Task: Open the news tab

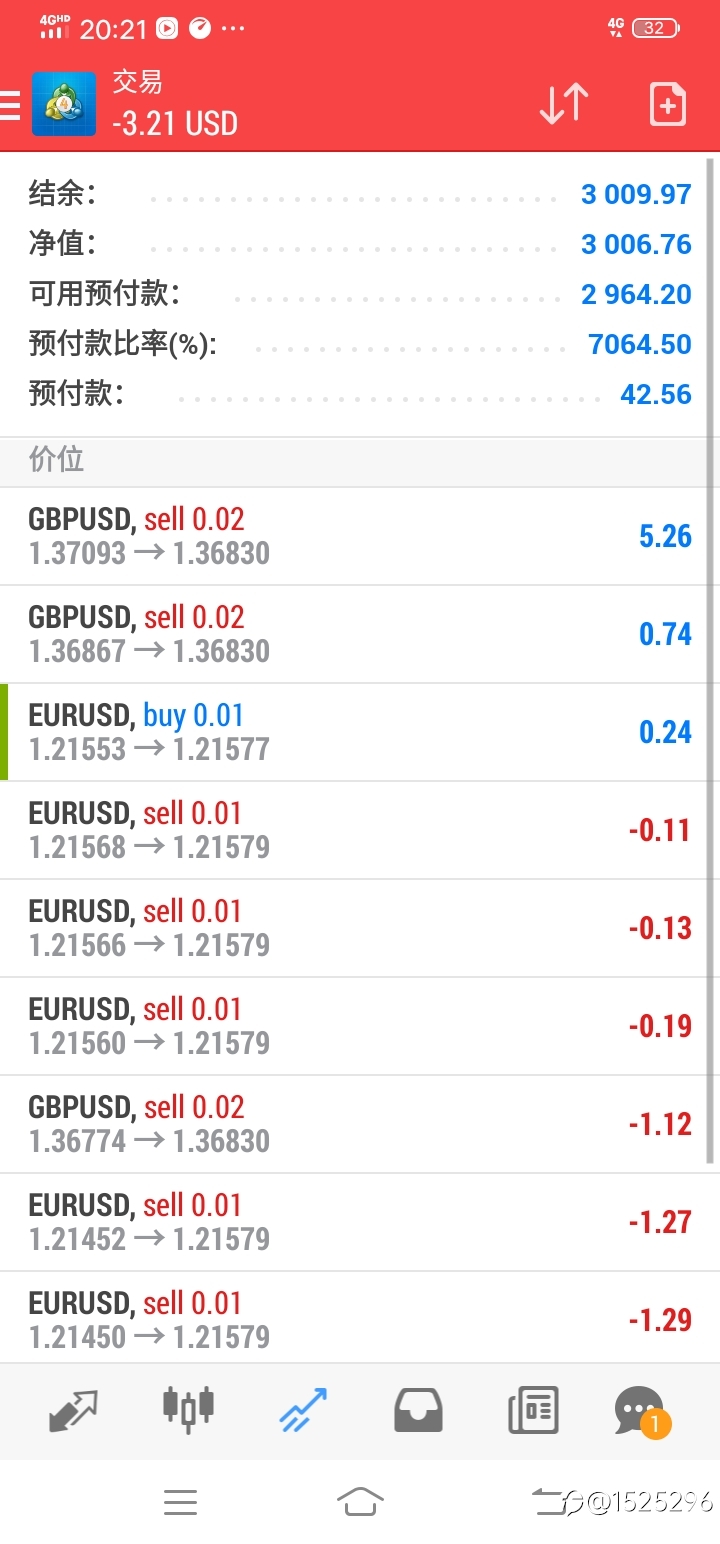Action: point(533,1410)
